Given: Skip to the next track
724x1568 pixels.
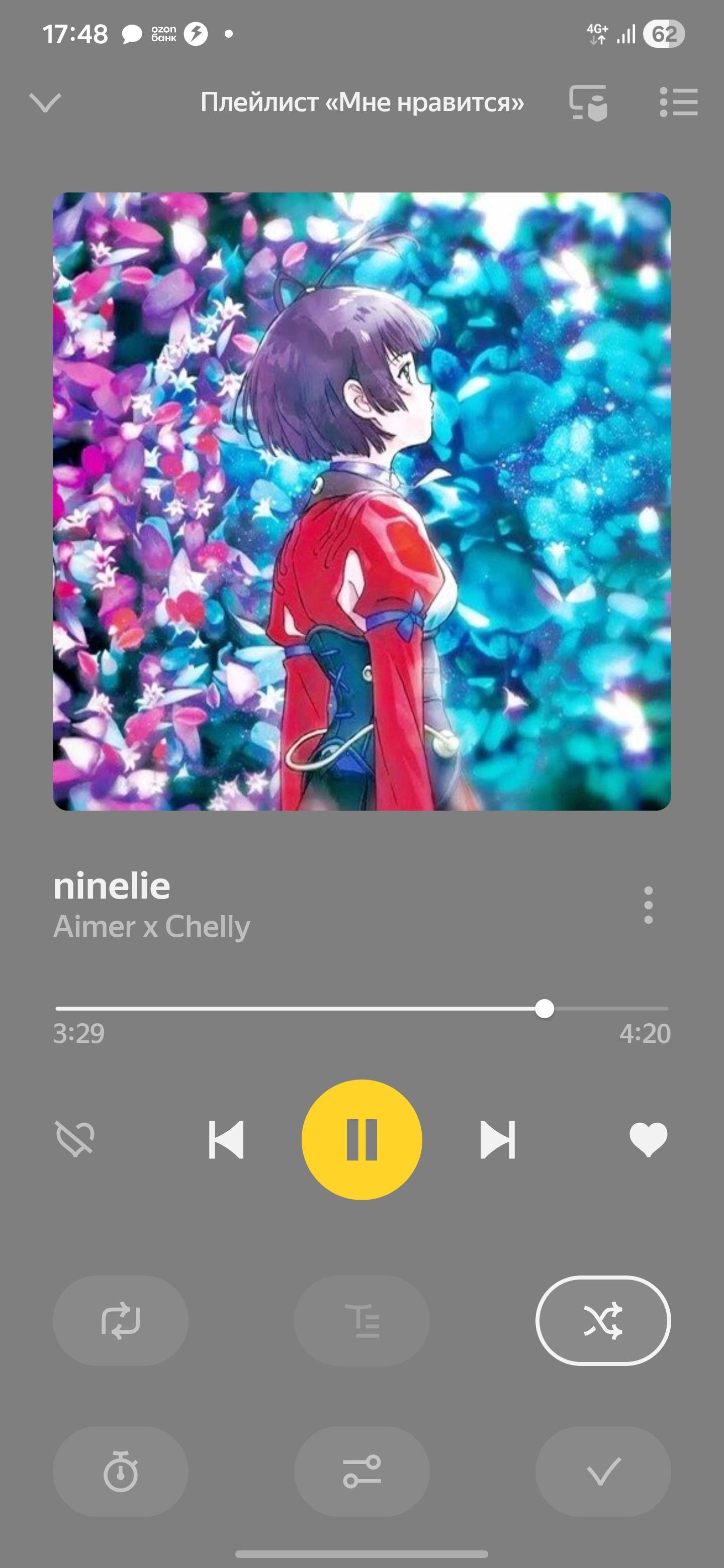Looking at the screenshot, I should click(497, 1139).
